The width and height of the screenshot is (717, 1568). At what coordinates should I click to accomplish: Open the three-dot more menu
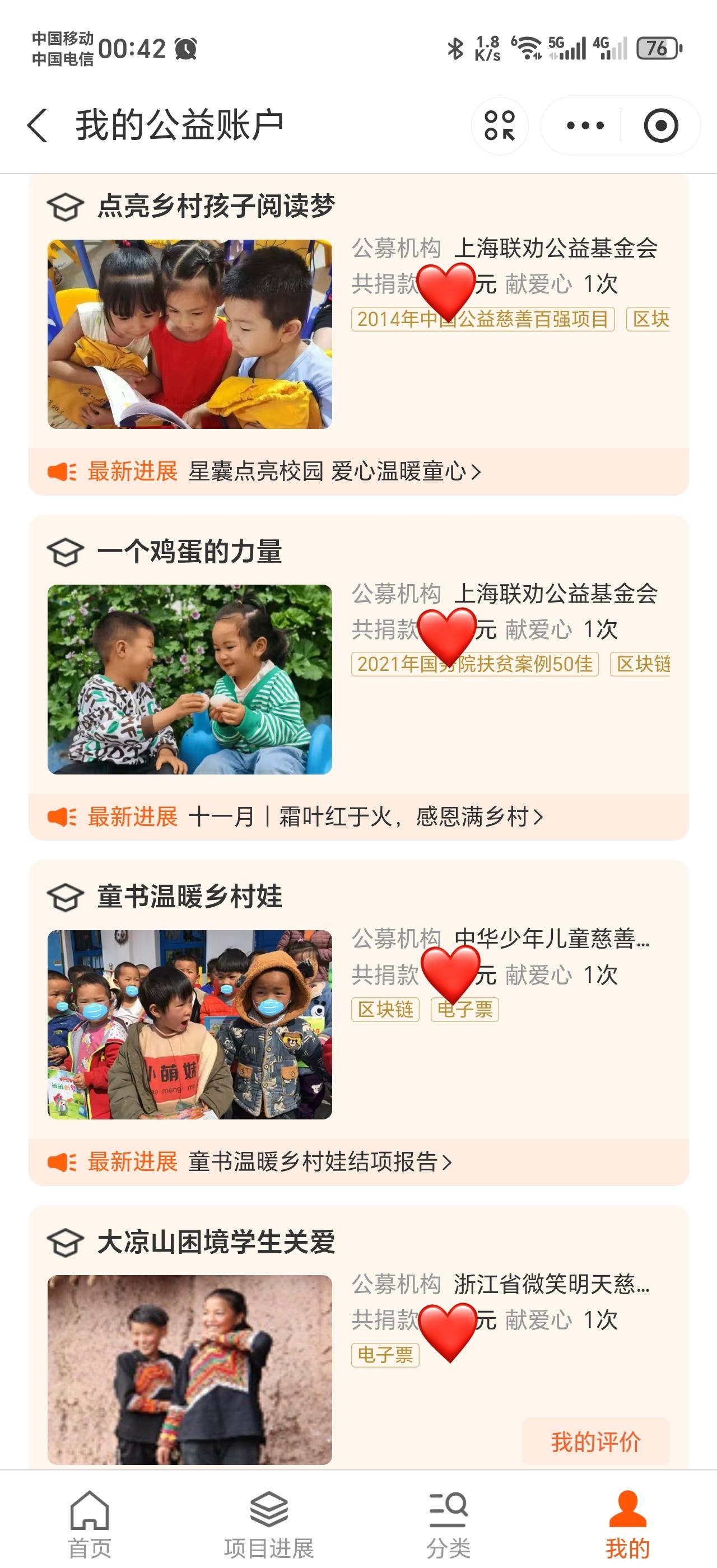coord(585,126)
